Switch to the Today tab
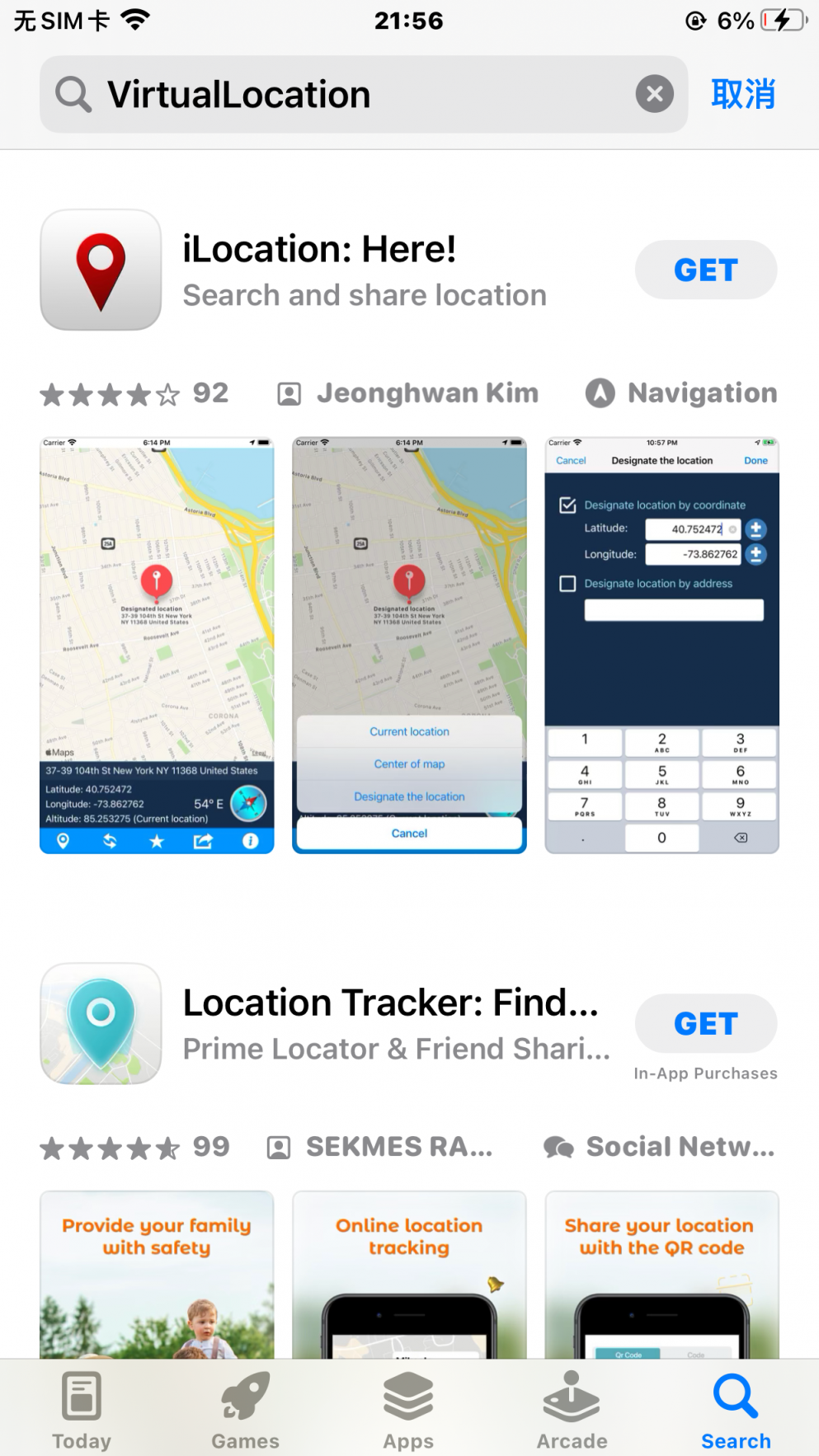The width and height of the screenshot is (819, 1456). click(x=82, y=1410)
